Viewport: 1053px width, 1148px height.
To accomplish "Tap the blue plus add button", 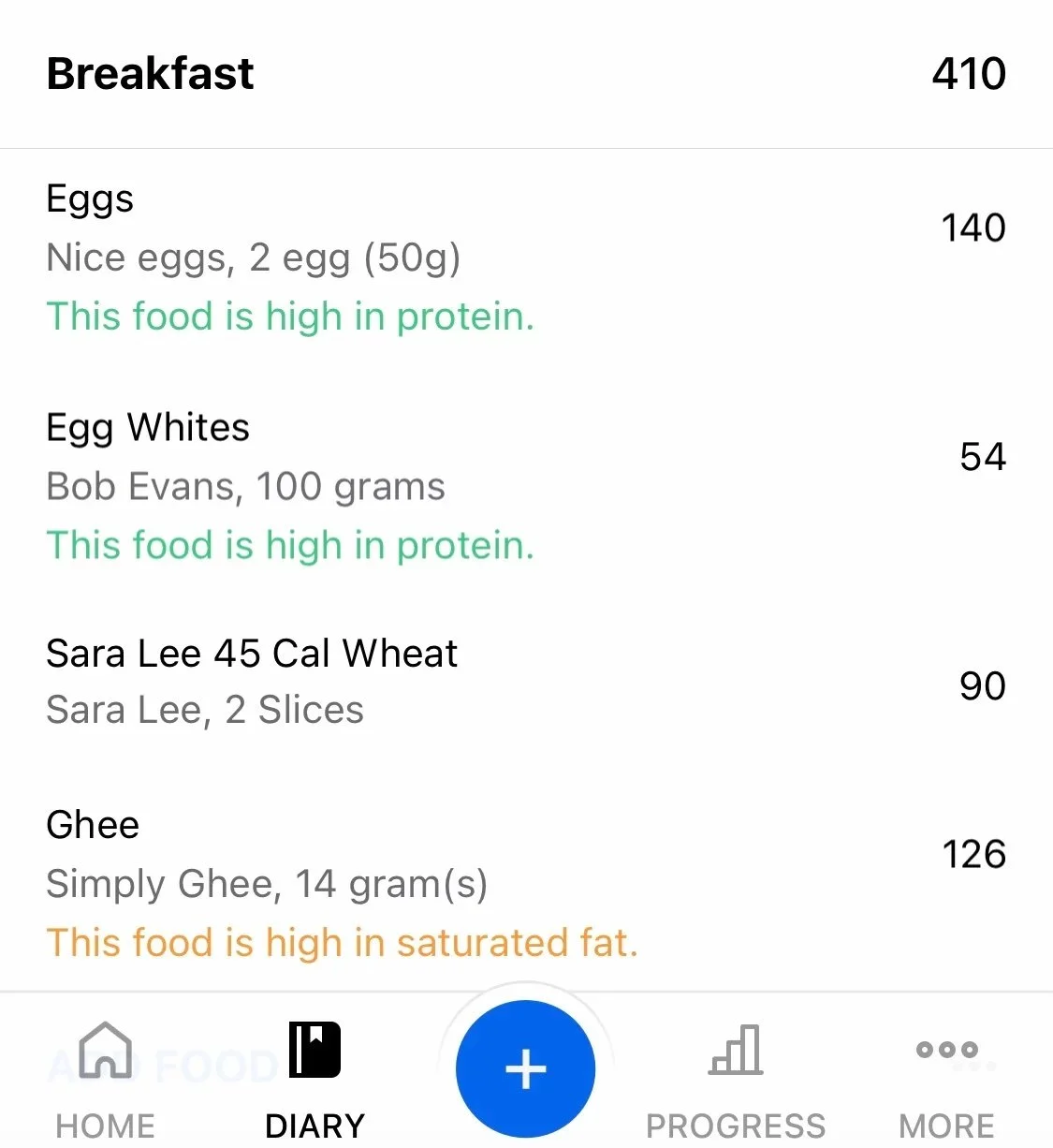I will [525, 1068].
